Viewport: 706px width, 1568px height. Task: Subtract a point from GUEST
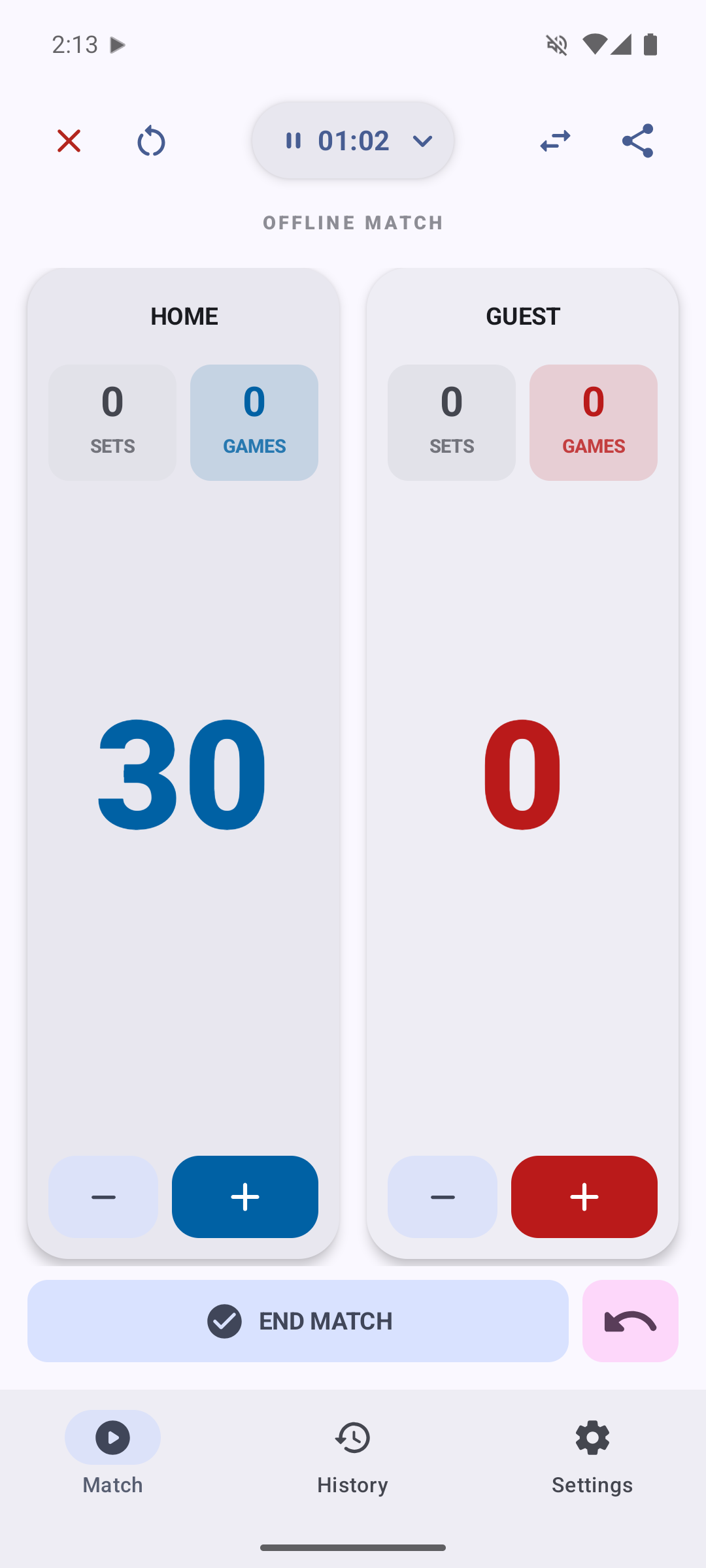point(442,1196)
